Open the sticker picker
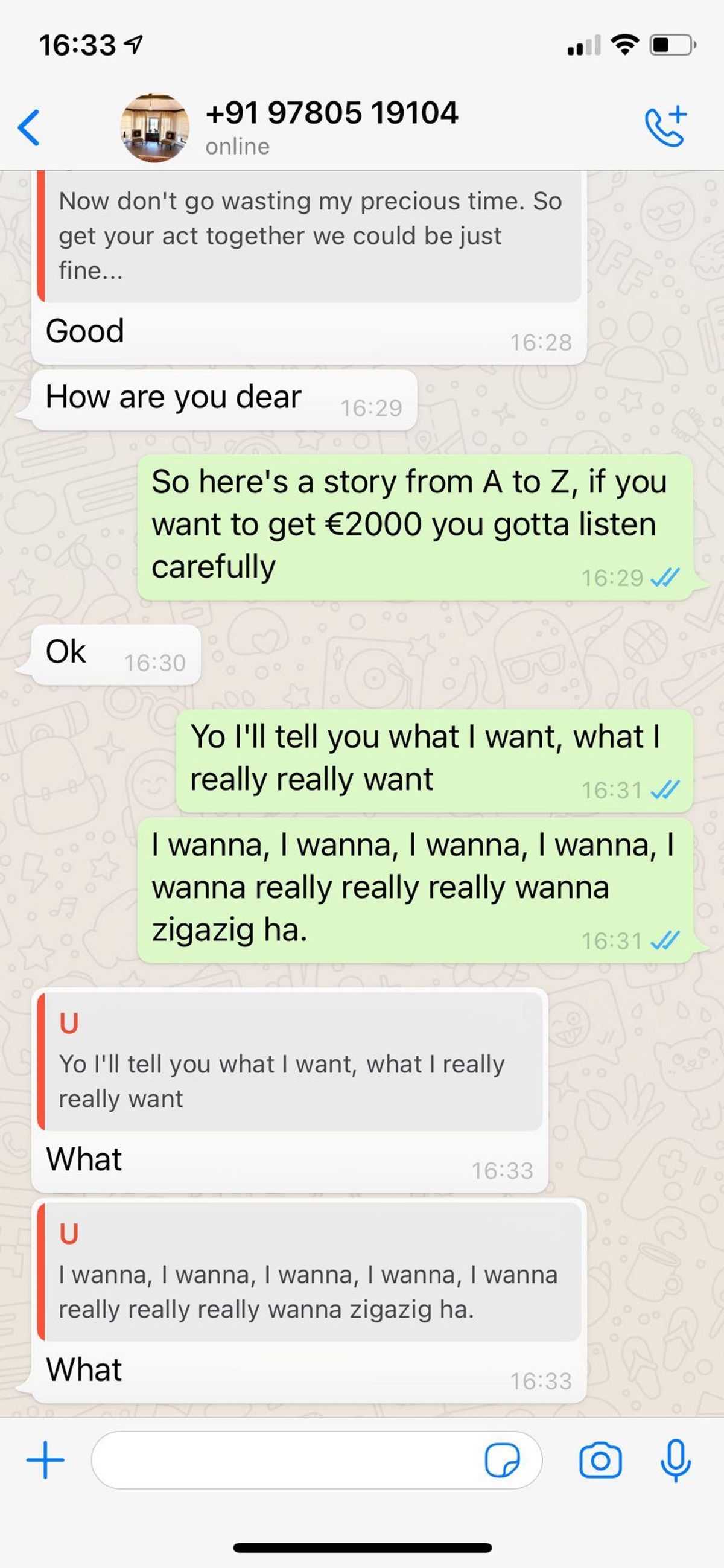This screenshot has height=1568, width=724. 502,1460
